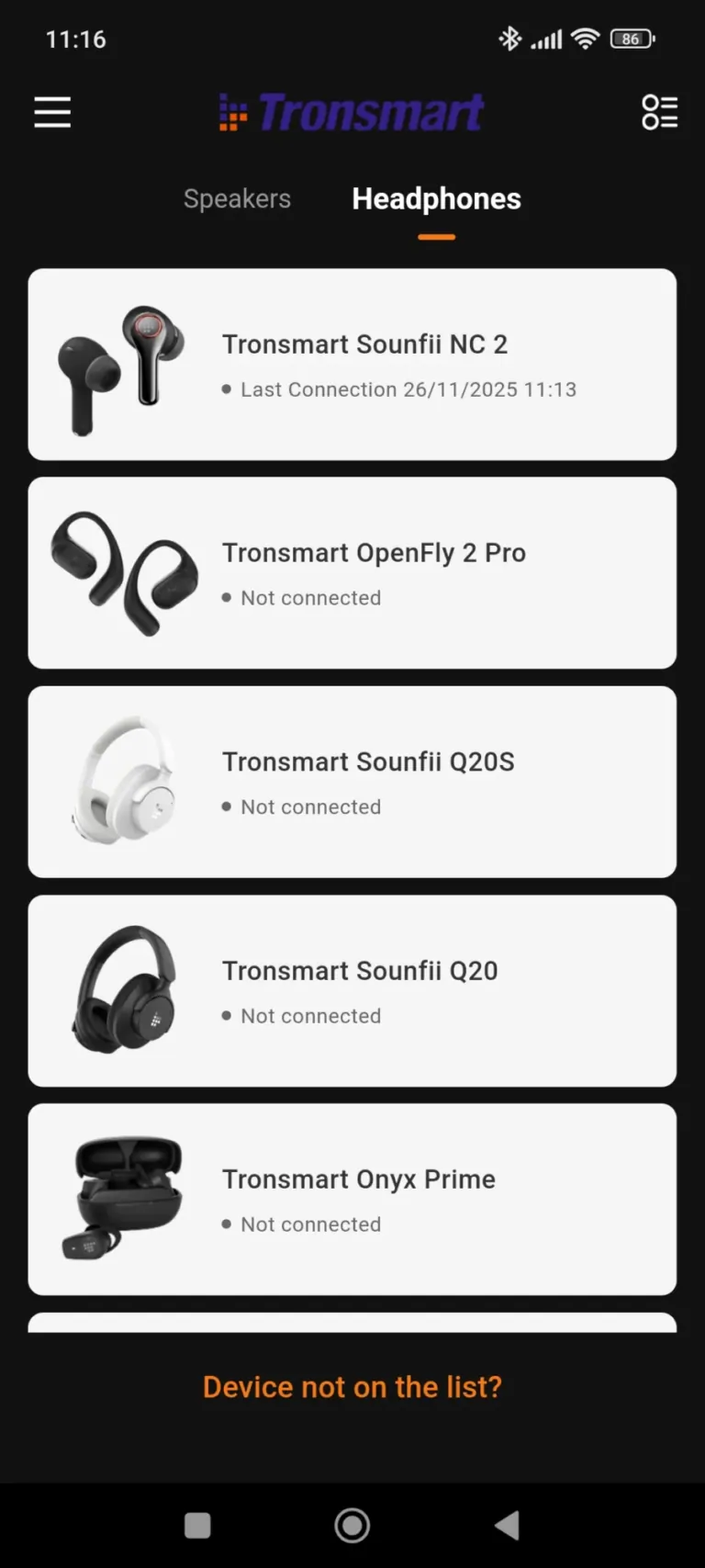Screen dimensions: 705x1568
Task: Tap the battery indicator showing 86
Action: [x=632, y=39]
